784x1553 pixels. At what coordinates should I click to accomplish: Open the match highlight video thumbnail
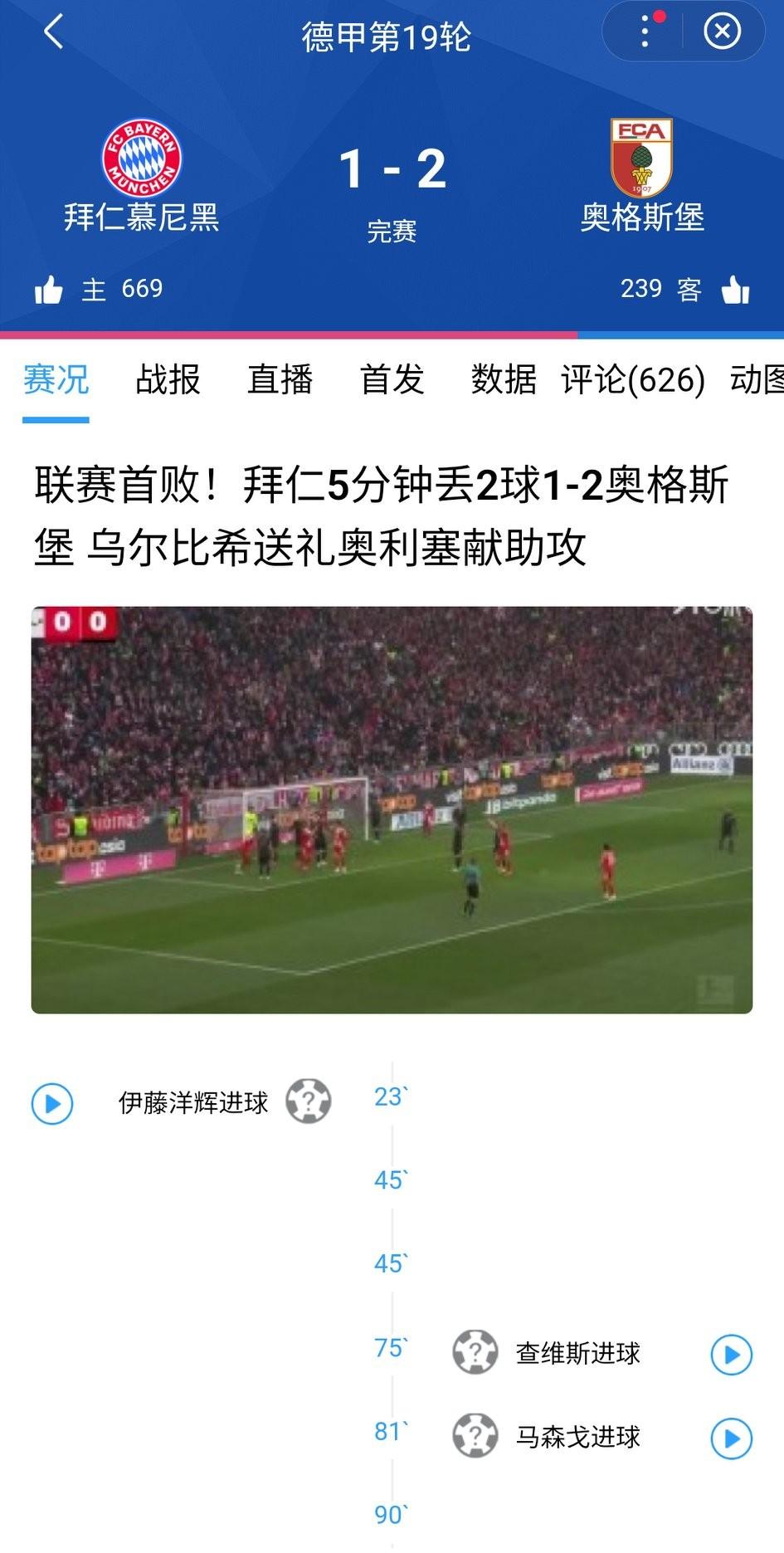[392, 808]
